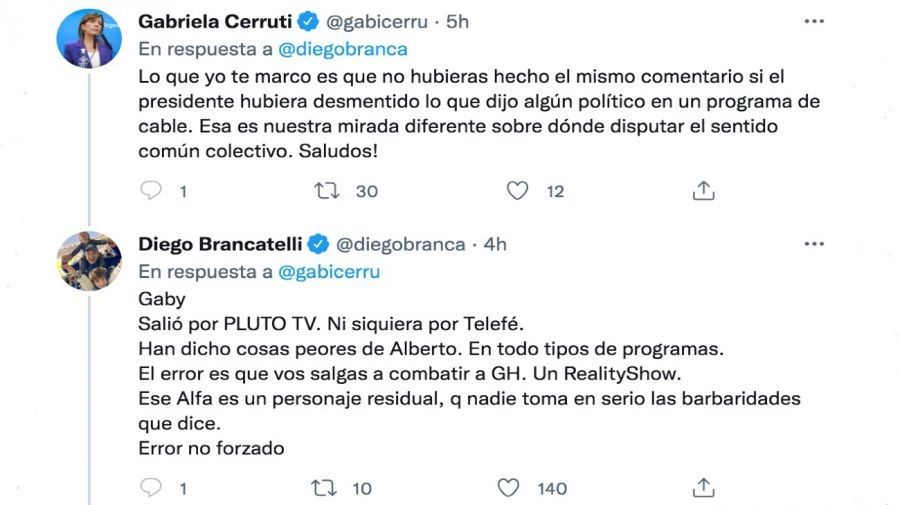
Task: Open the @diegobranca mention link
Action: pos(342,48)
